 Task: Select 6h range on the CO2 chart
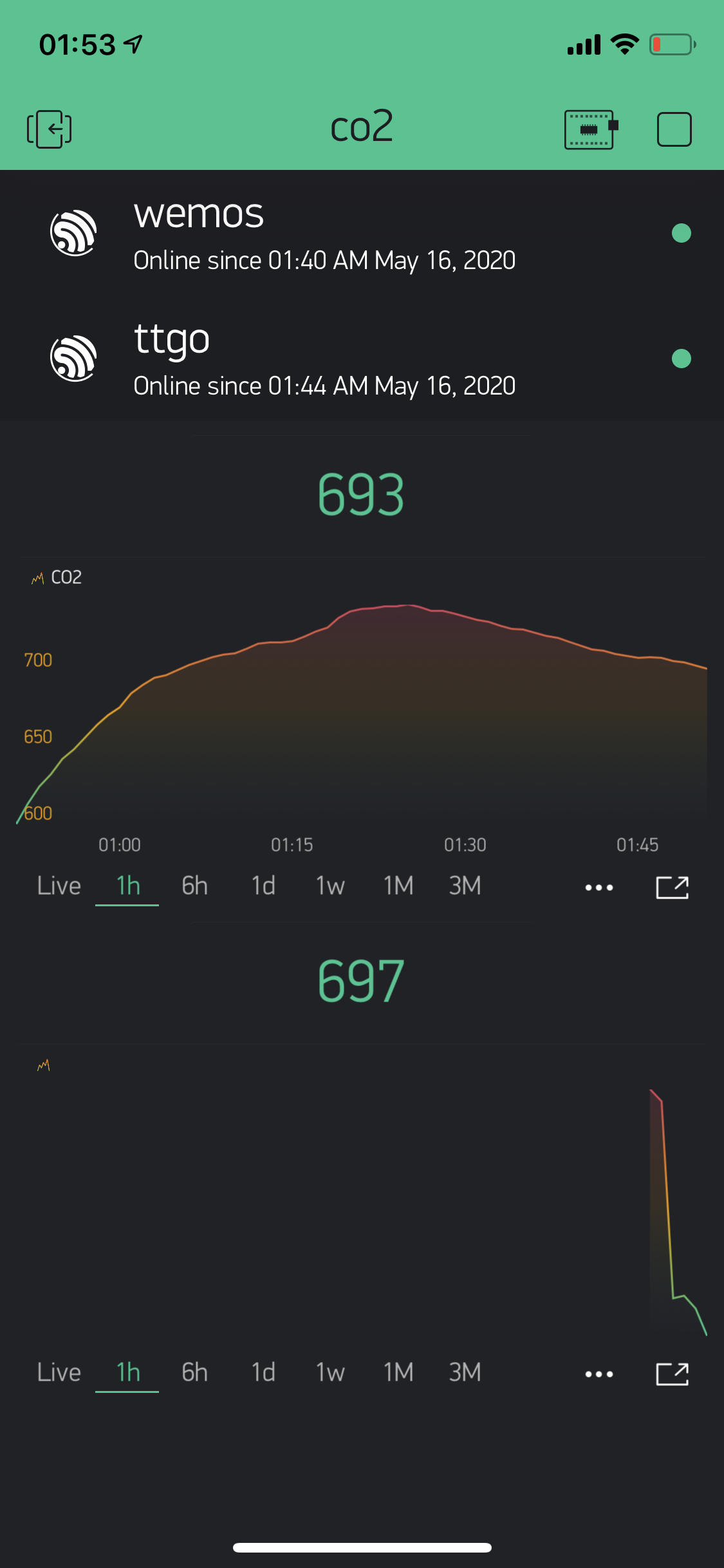click(194, 886)
